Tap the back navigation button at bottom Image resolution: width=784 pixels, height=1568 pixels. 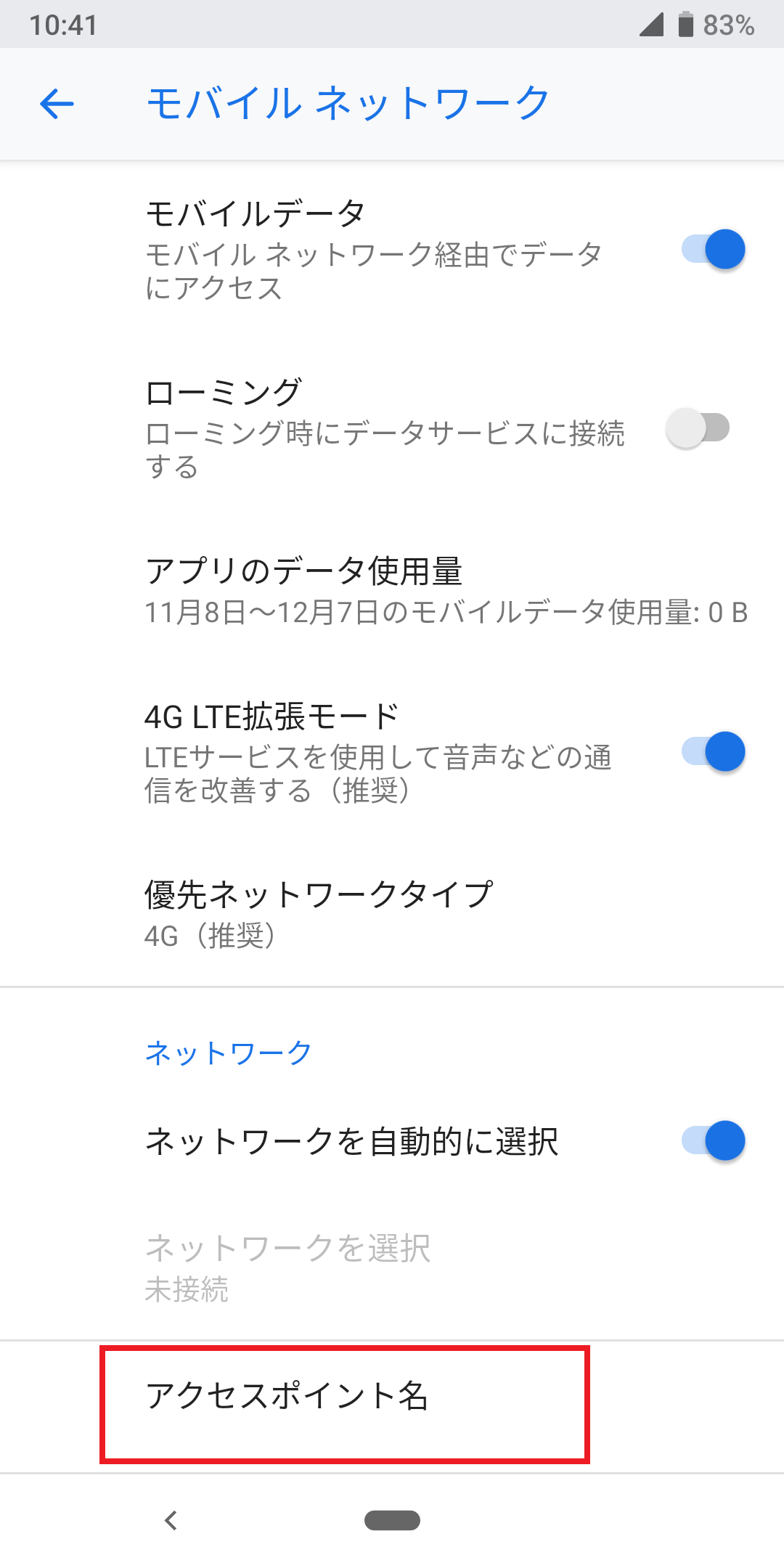(x=172, y=1522)
